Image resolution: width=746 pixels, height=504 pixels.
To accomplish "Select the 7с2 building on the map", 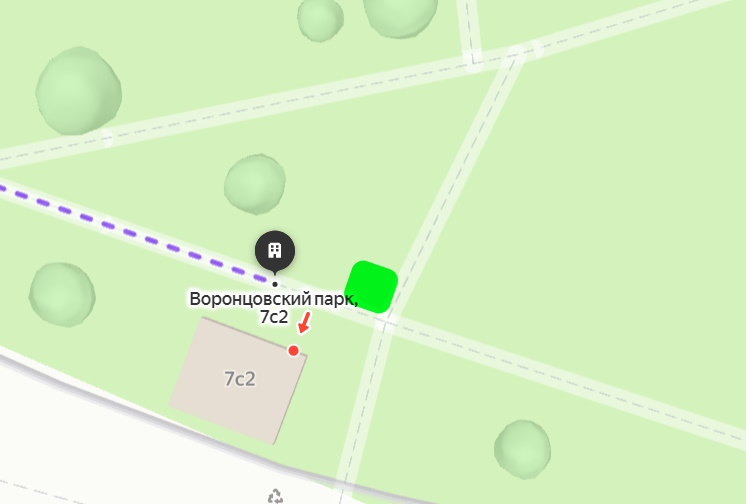I will pyautogui.click(x=238, y=380).
